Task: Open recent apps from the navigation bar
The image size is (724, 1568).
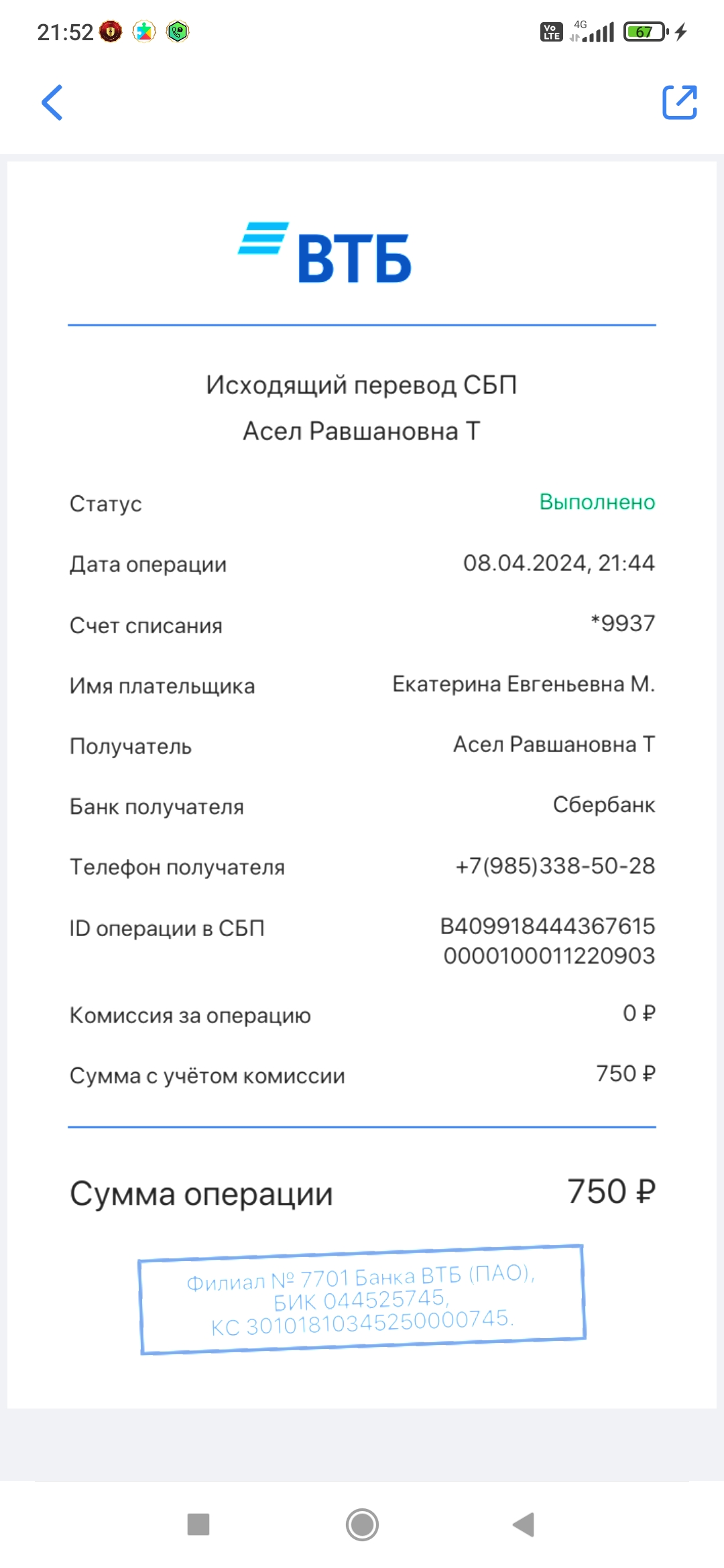Action: (198, 1524)
